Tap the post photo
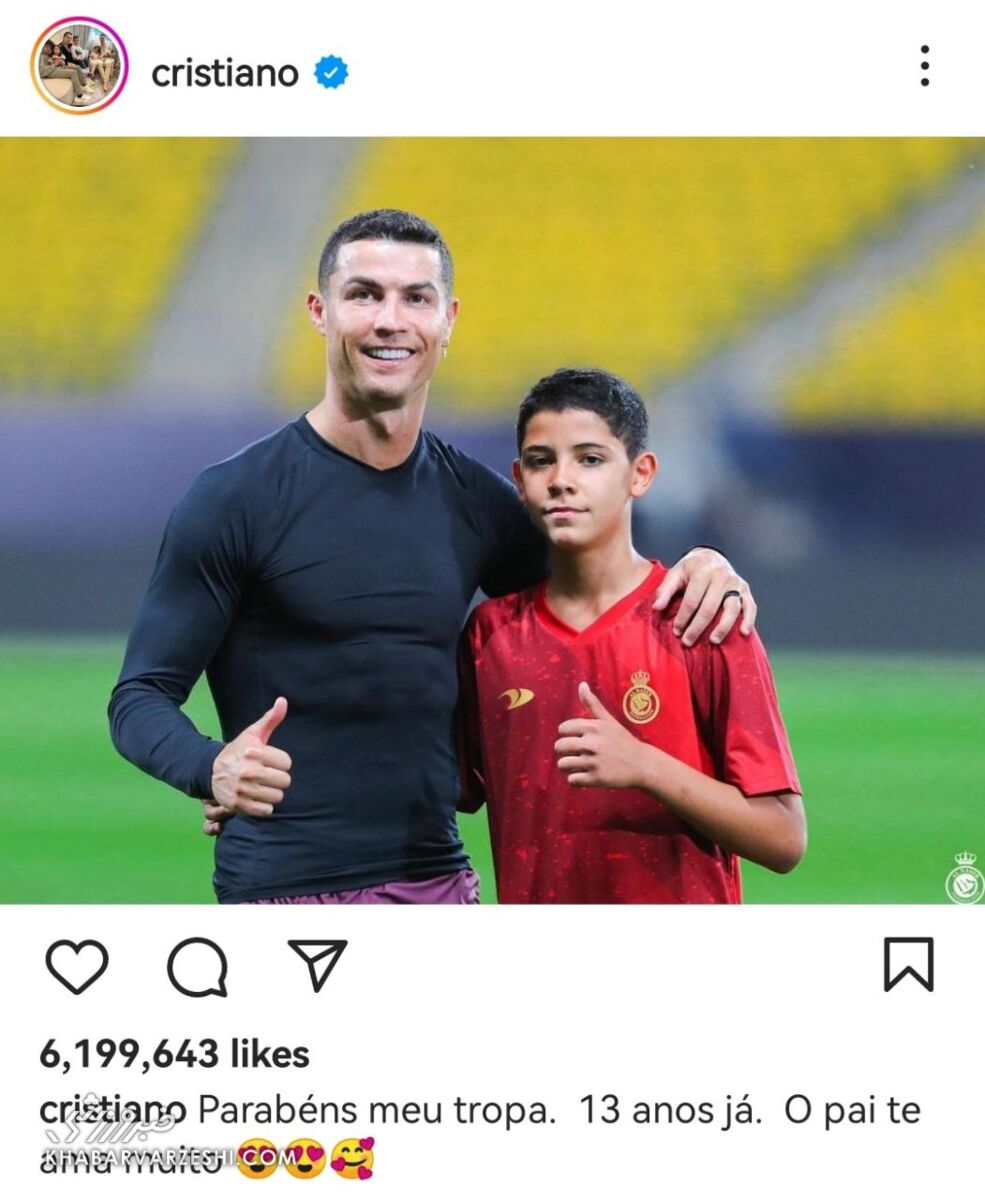985x1200 pixels. click(x=492, y=520)
